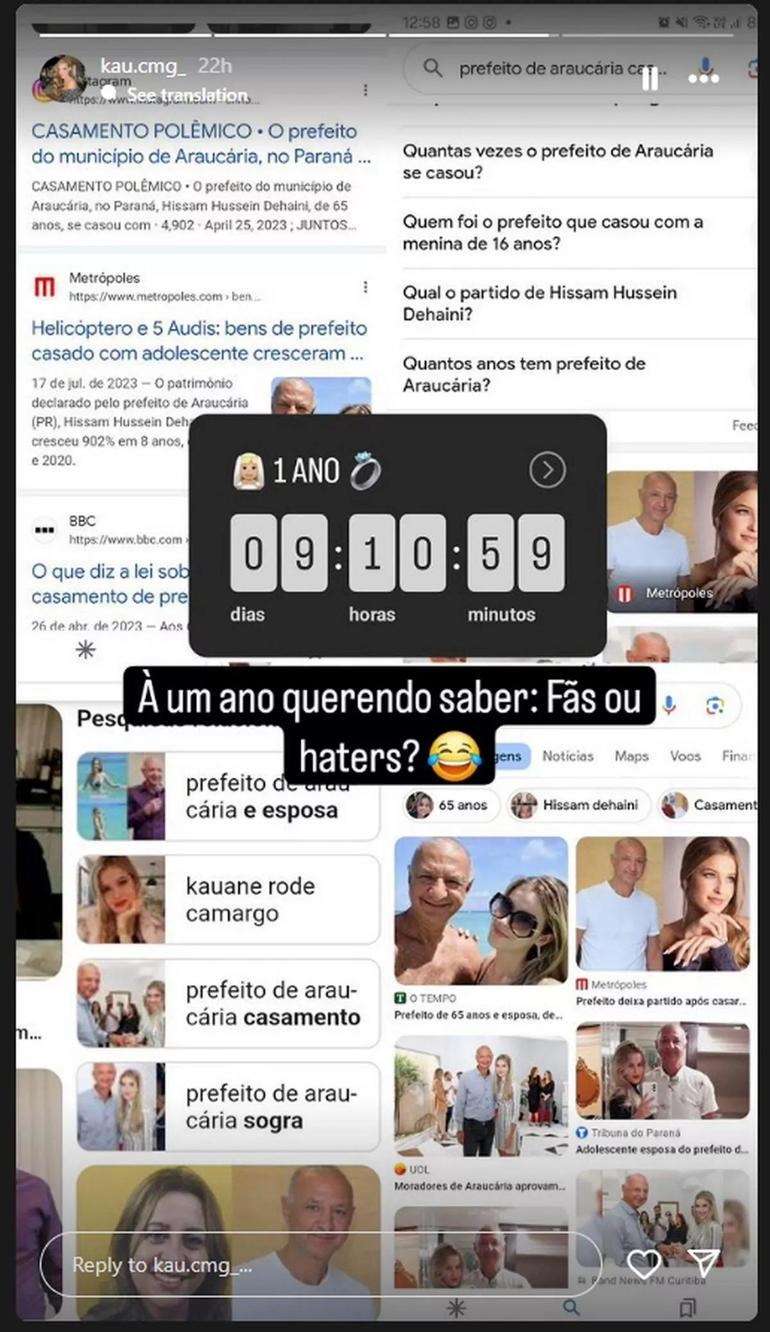
Task: Pause the story playback
Action: pos(650,77)
